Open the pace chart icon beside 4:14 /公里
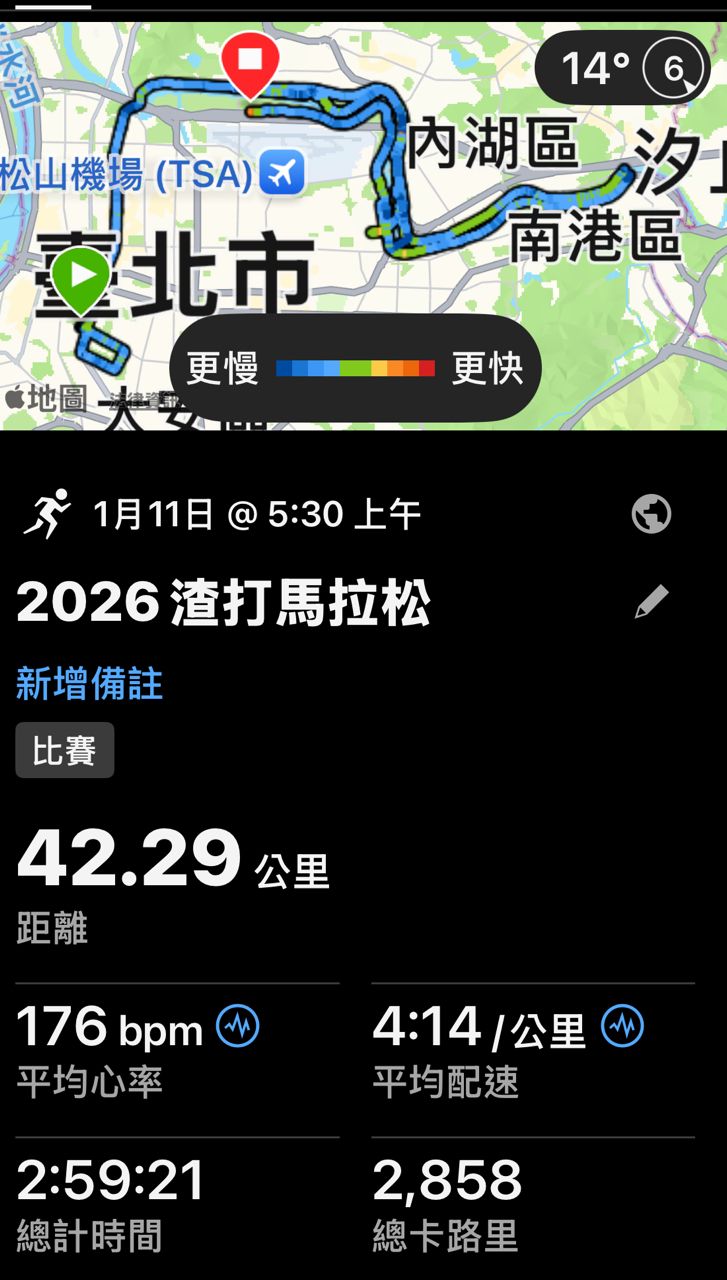Image resolution: width=727 pixels, height=1280 pixels. pos(622,1026)
